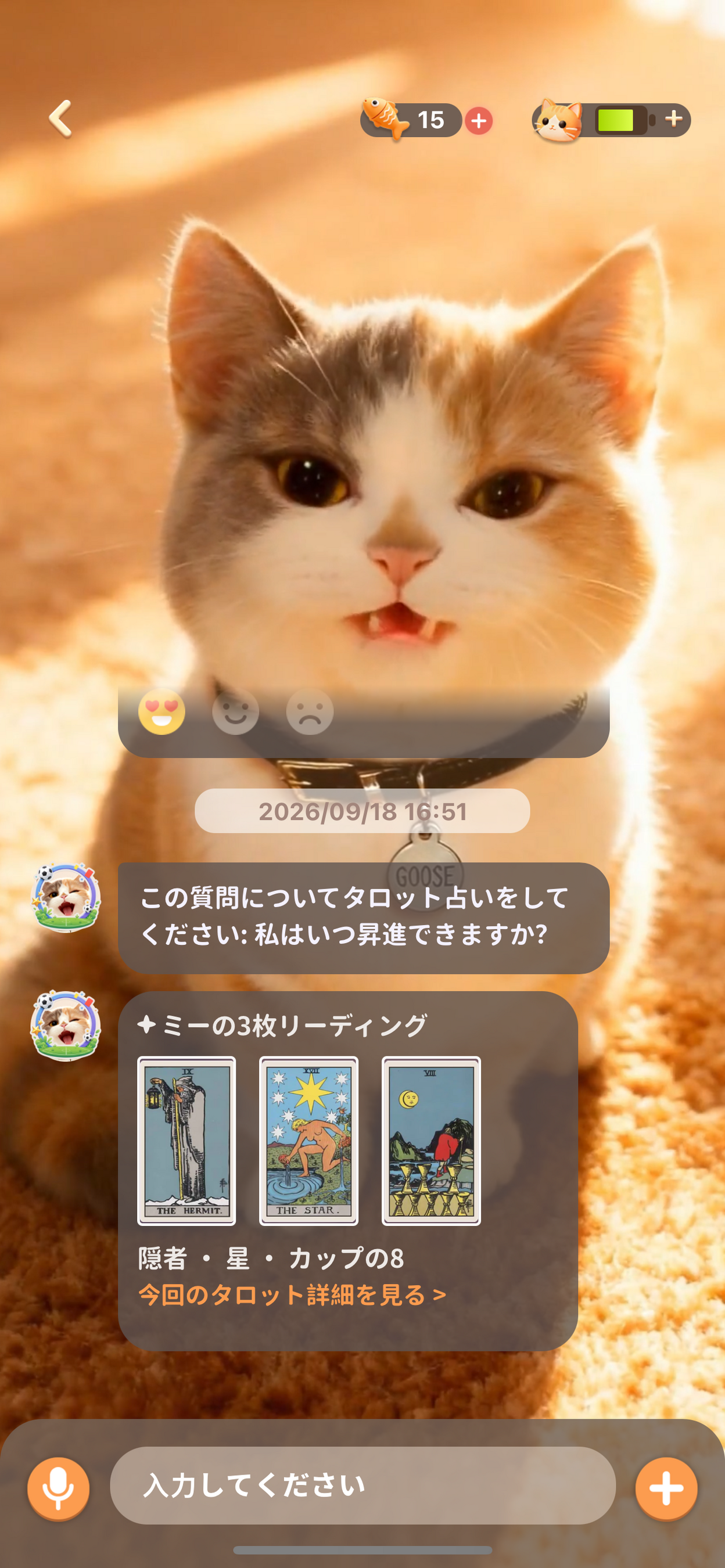View tarot details via 今回のタロット詳細を見る
The height and width of the screenshot is (1568, 725).
click(292, 1294)
